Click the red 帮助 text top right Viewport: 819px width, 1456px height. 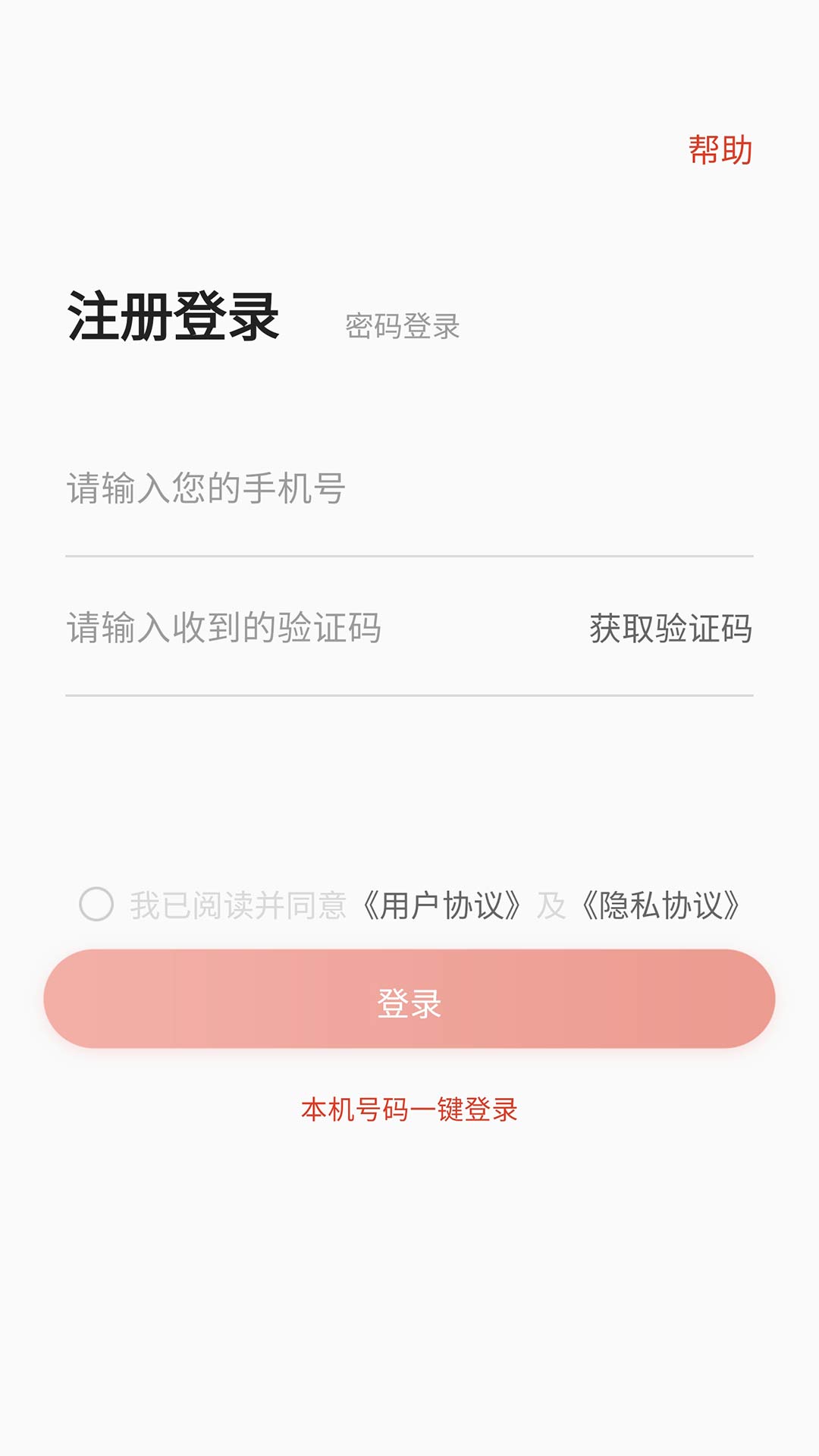tap(719, 150)
